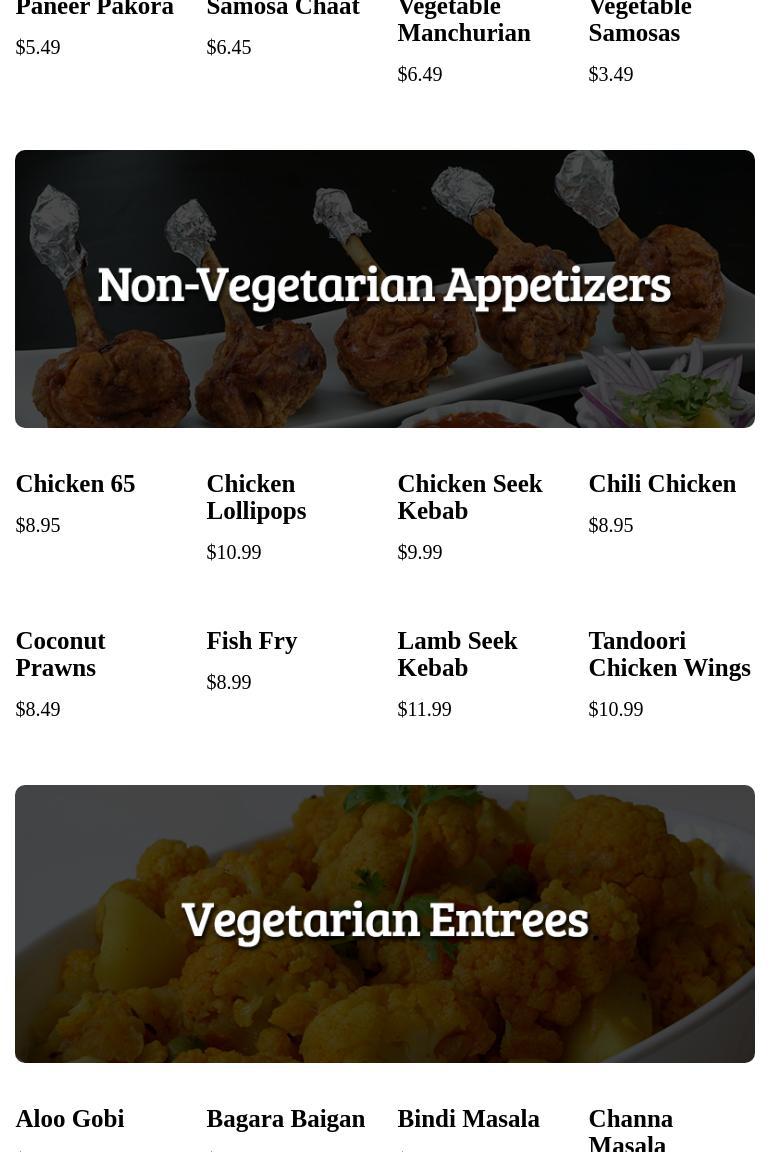Open the Chicken 65 item
Viewport: 770px width, 1152px height.
pos(75,484)
